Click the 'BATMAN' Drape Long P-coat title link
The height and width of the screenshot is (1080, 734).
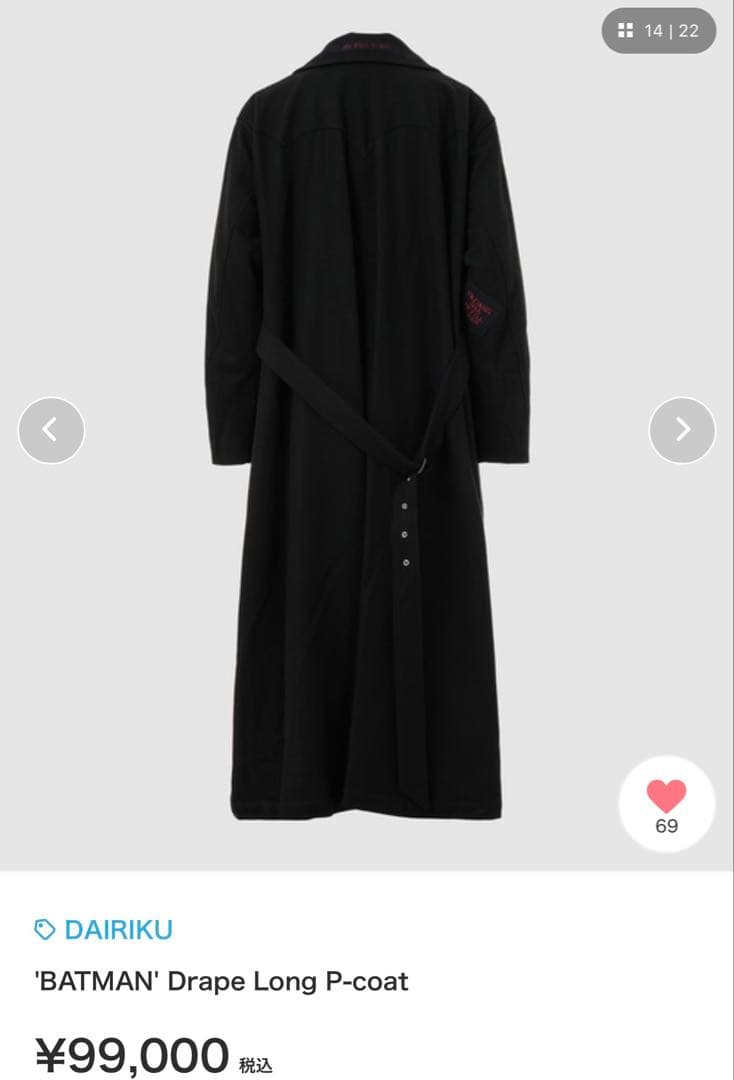click(x=222, y=981)
